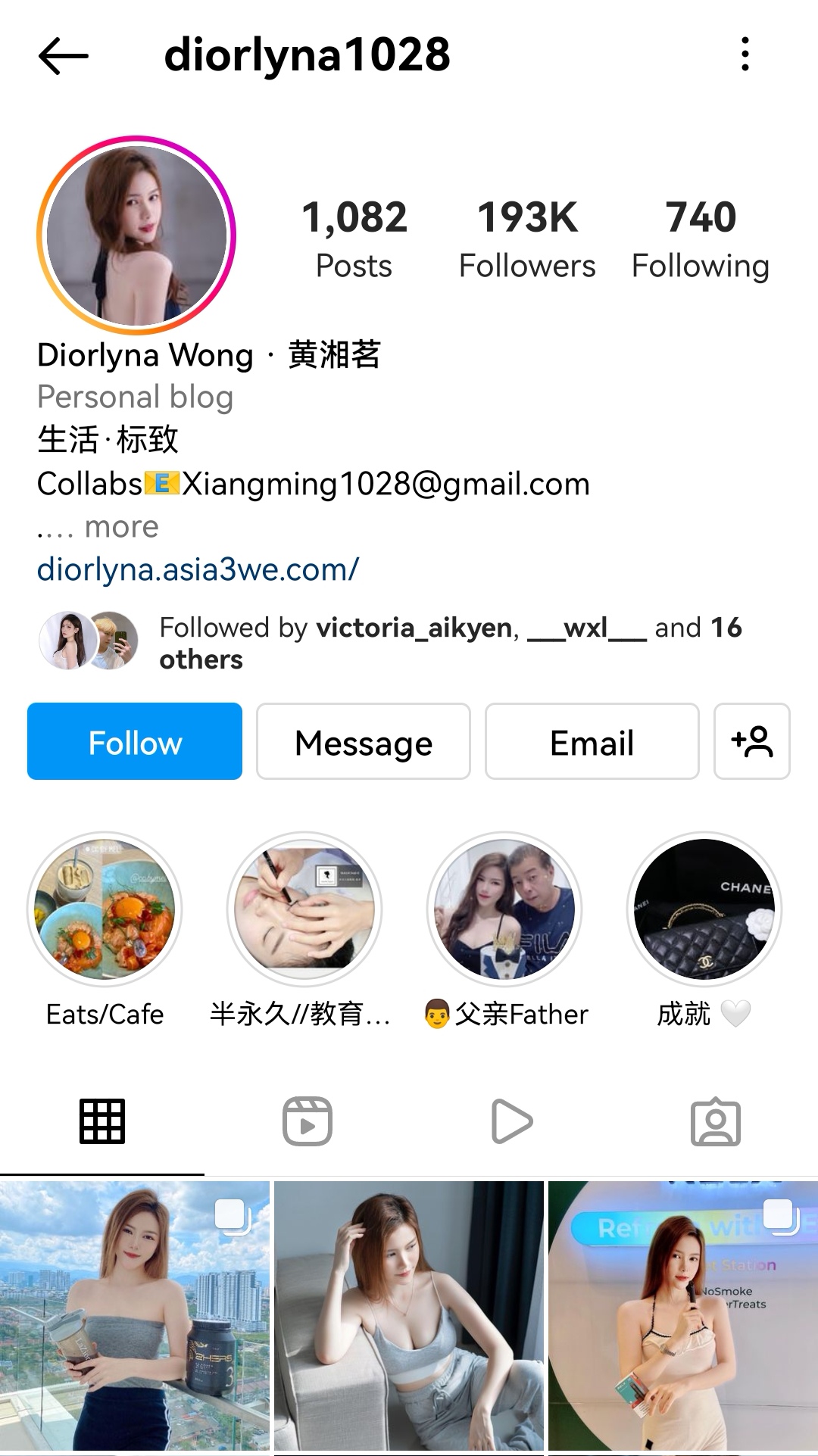This screenshot has width=818, height=1456.
Task: Tap the Email button
Action: [592, 742]
